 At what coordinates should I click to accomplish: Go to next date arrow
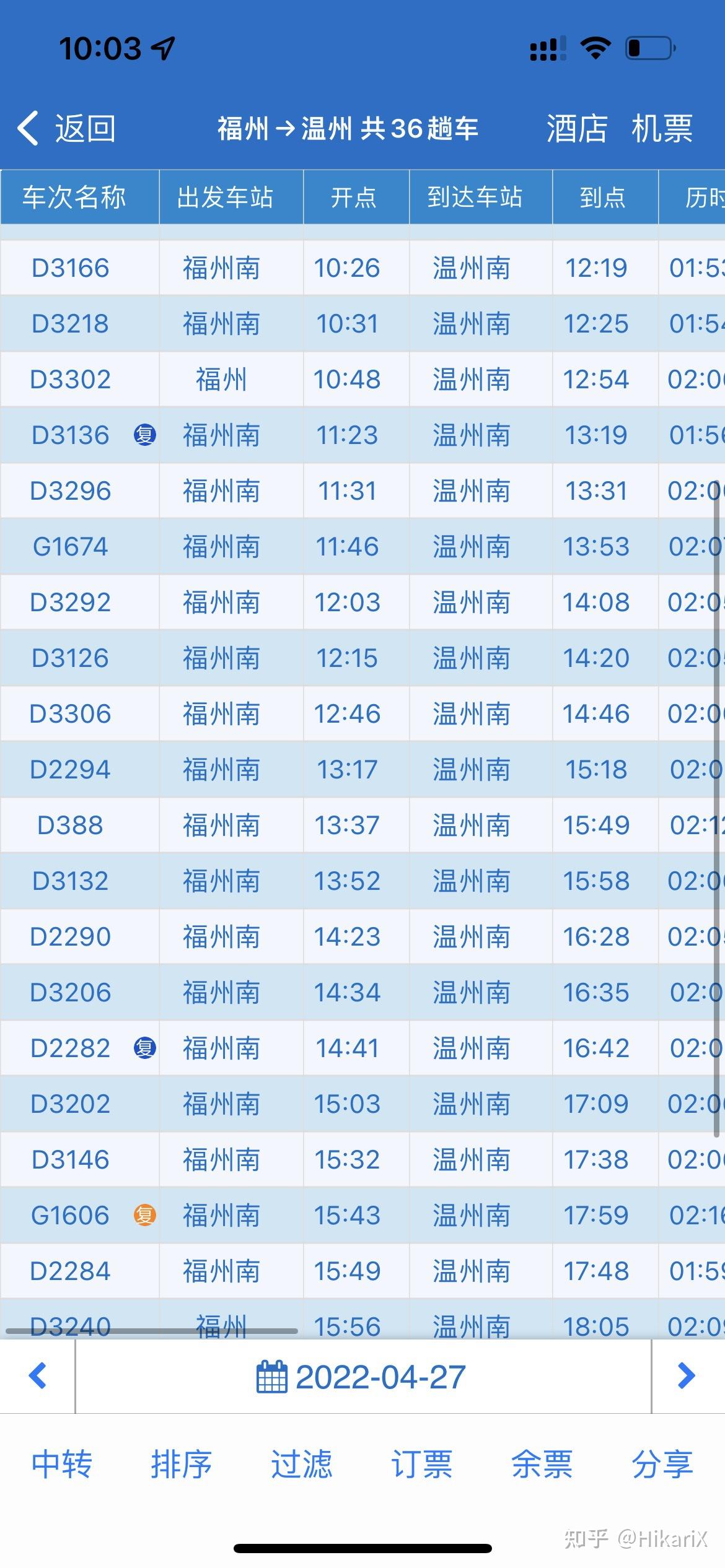click(x=687, y=1376)
